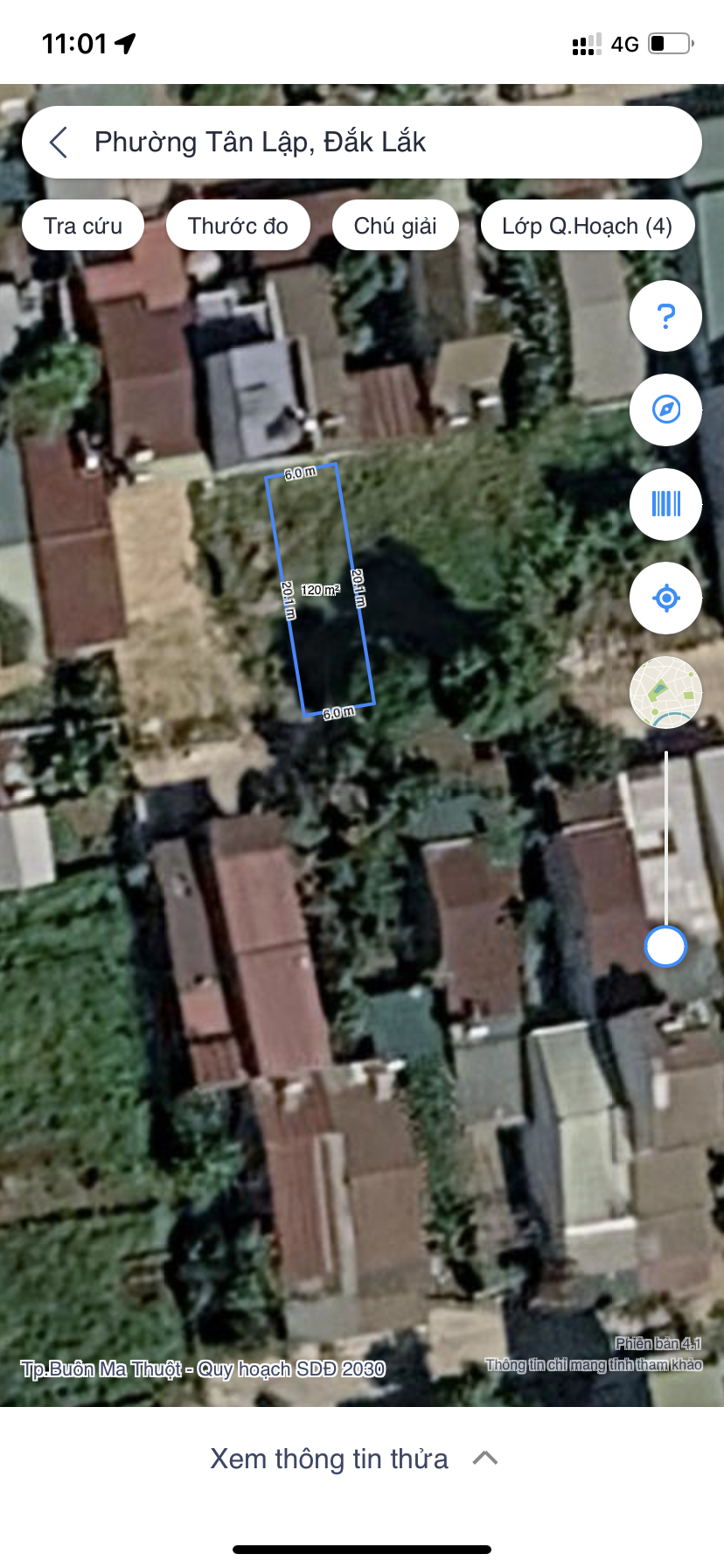The height and width of the screenshot is (1568, 724).
Task: Go back using the arrow in search bar
Action: point(59,142)
